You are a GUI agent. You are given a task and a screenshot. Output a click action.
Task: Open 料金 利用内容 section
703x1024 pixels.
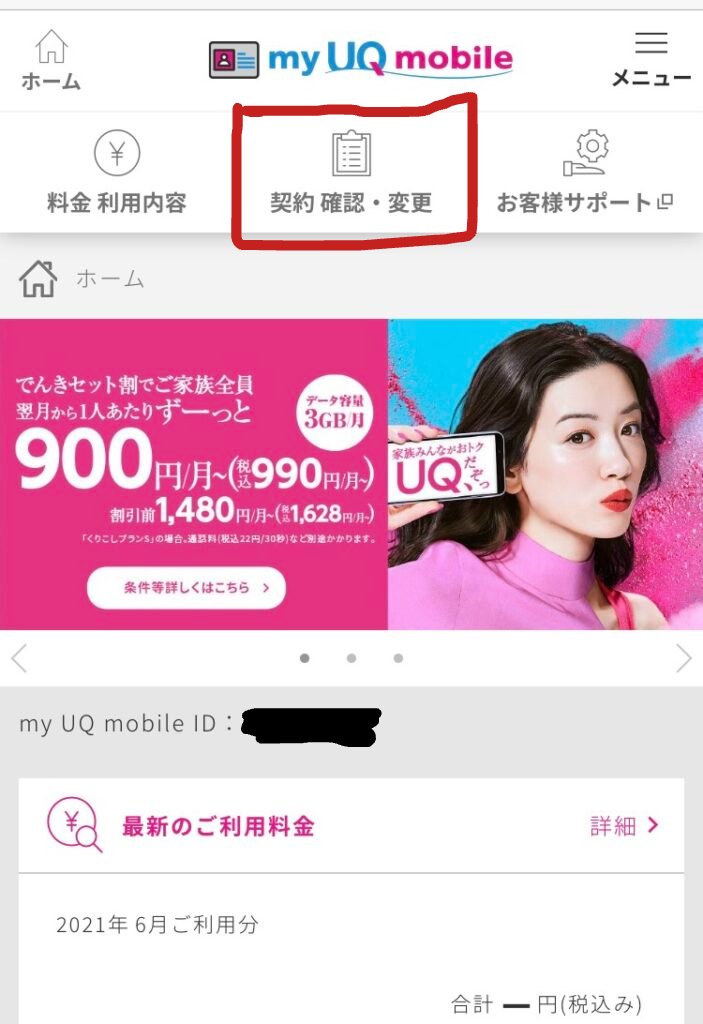[x=116, y=174]
